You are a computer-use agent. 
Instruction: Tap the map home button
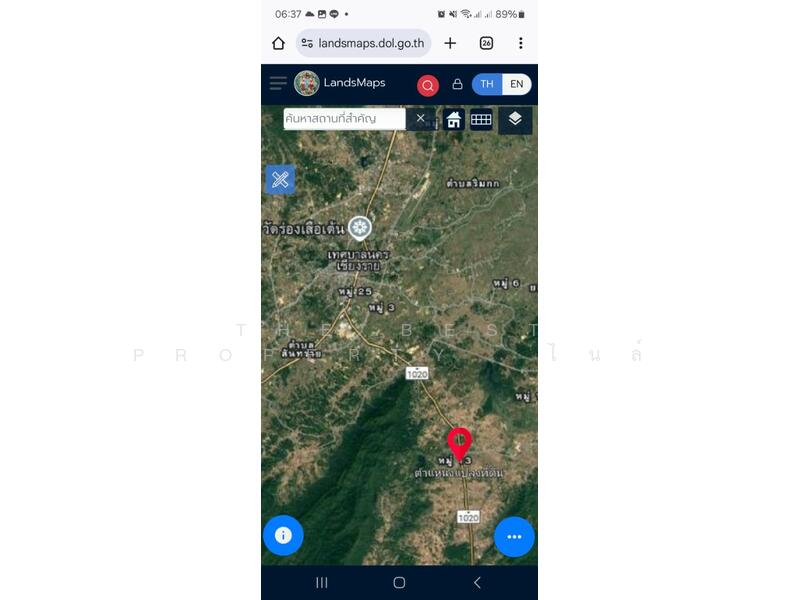click(454, 119)
